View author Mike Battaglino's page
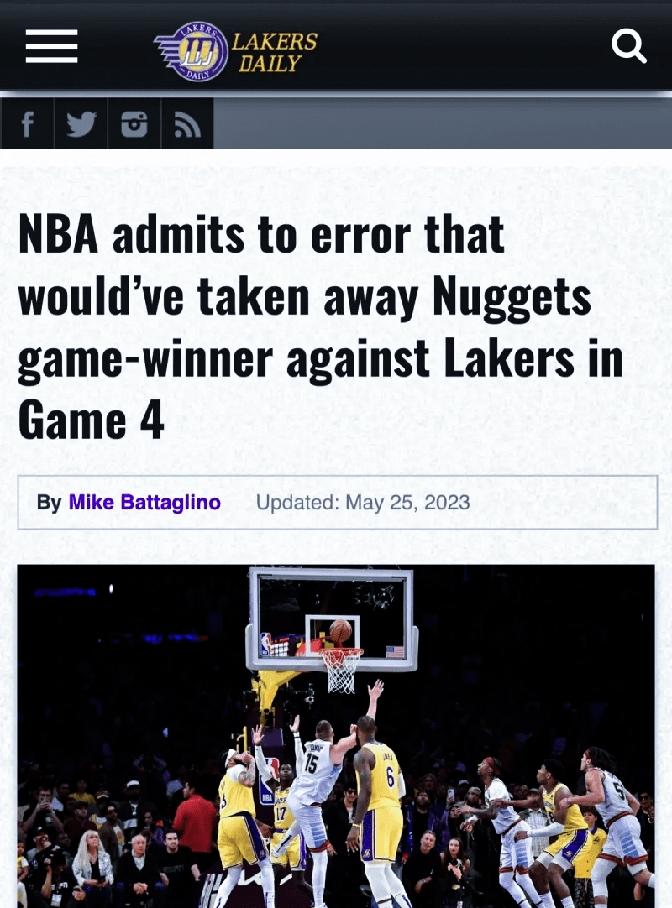Viewport: 672px width, 908px height. pos(144,502)
